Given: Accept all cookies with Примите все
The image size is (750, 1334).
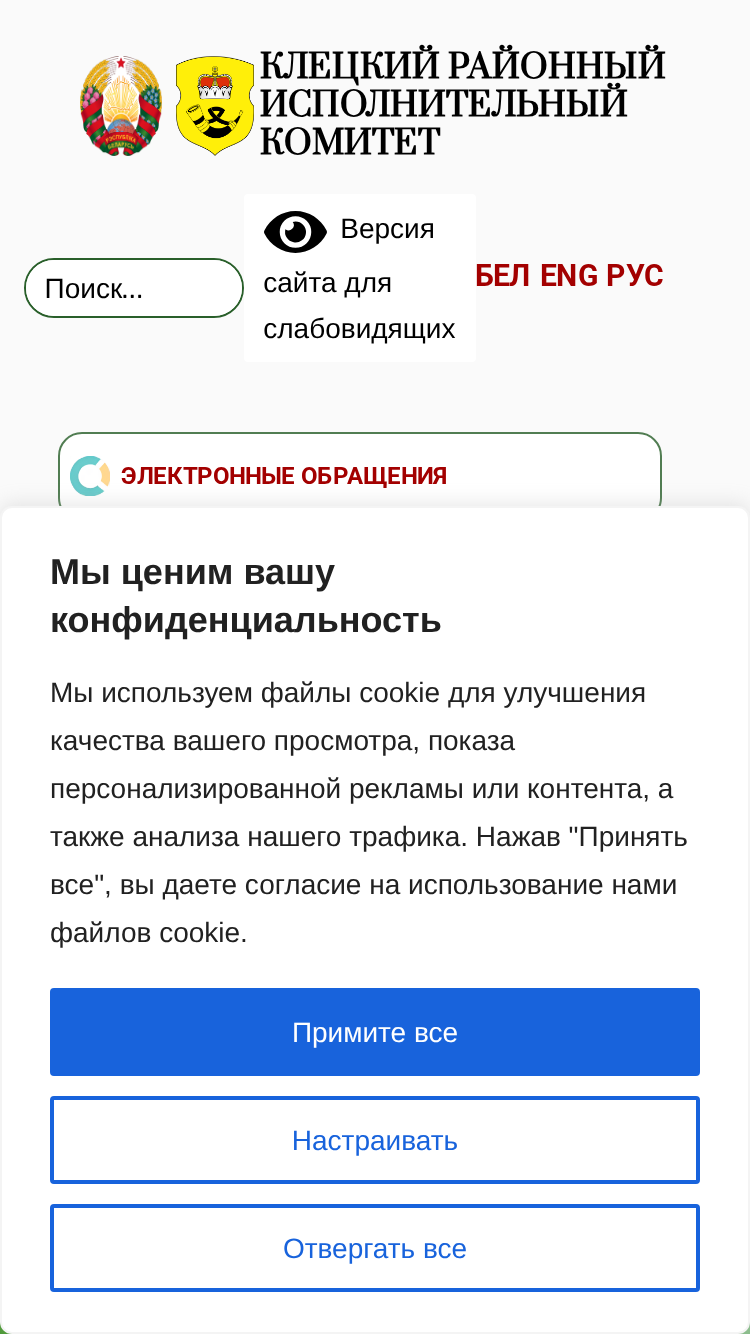Looking at the screenshot, I should (375, 1032).
